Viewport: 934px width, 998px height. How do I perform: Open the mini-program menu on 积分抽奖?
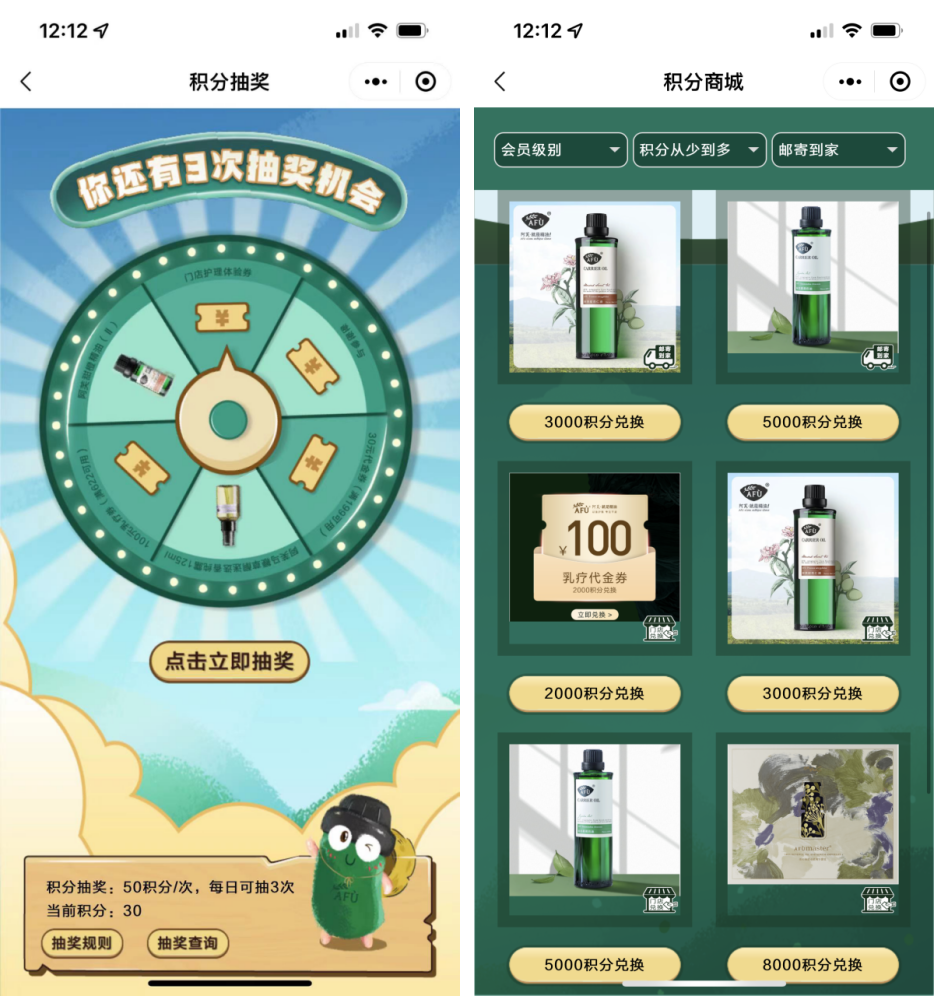376,82
